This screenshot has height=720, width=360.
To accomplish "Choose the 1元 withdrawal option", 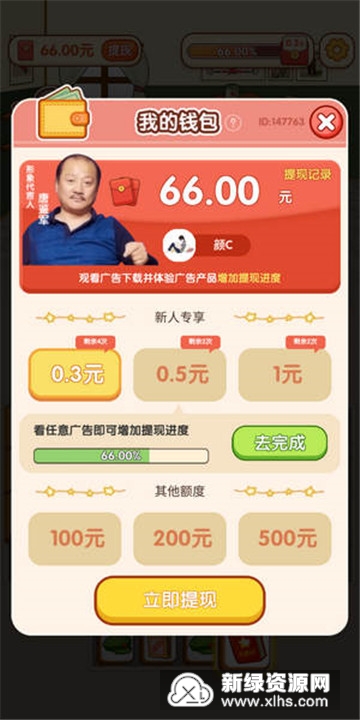I will [285, 375].
